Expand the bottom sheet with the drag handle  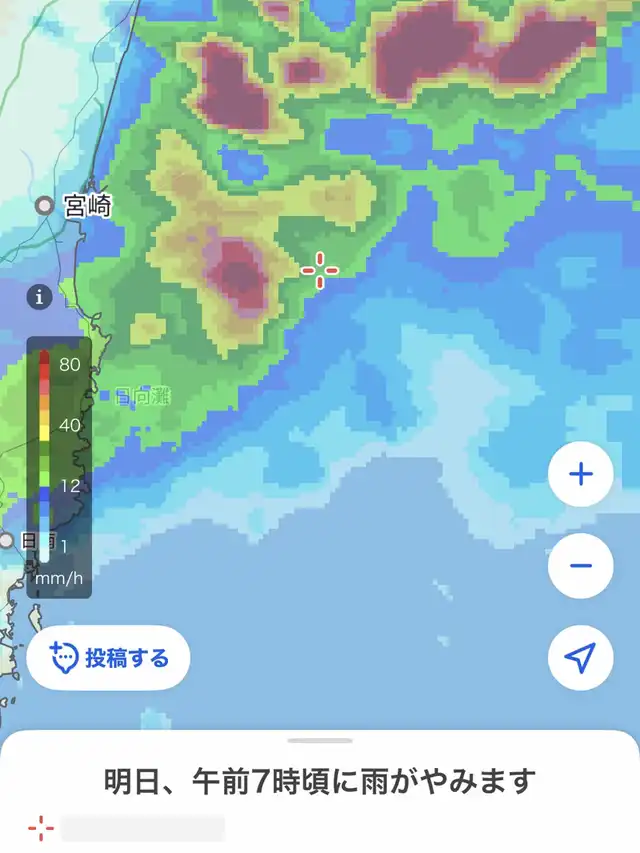click(320, 741)
